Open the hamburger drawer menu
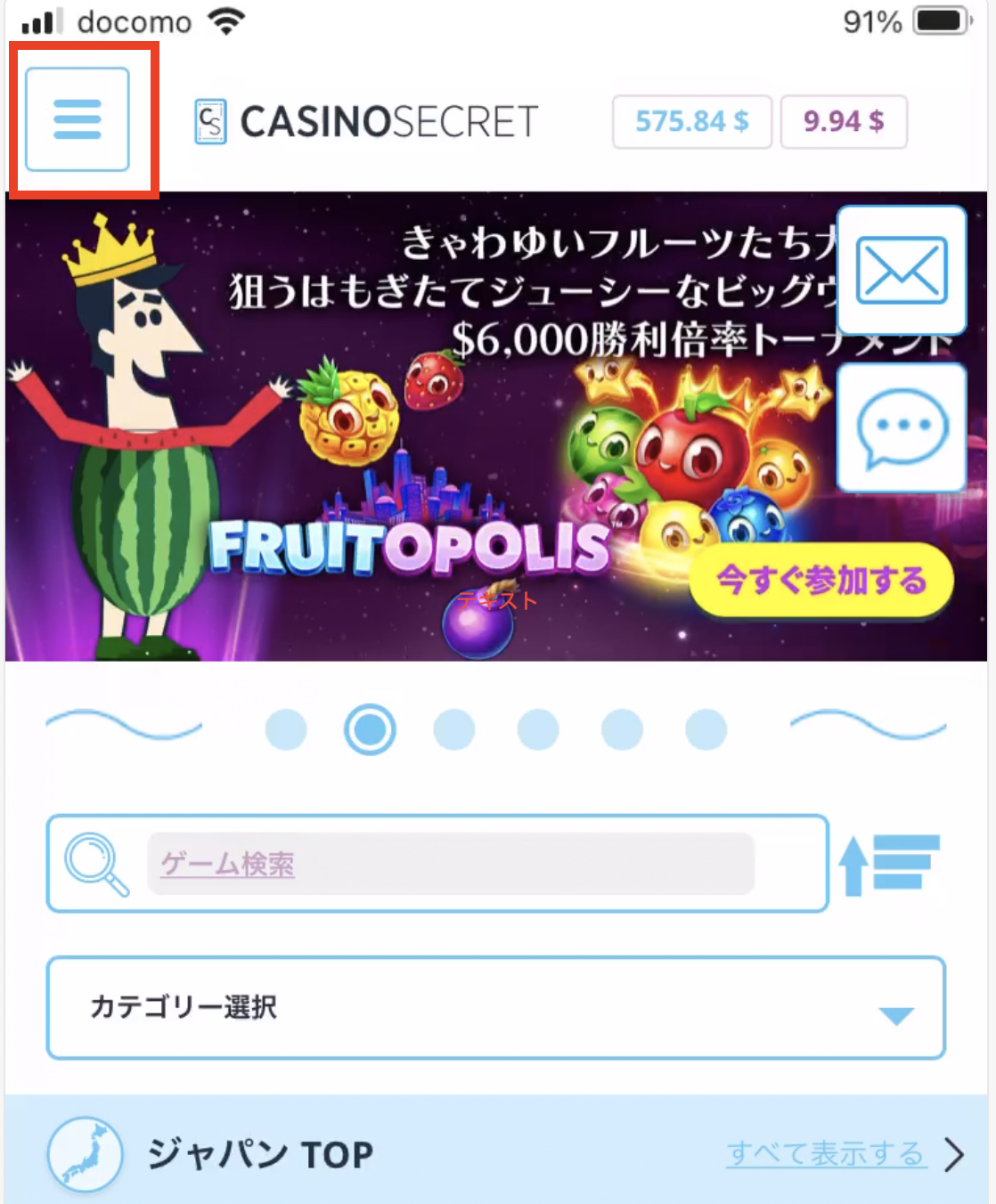 (78, 119)
